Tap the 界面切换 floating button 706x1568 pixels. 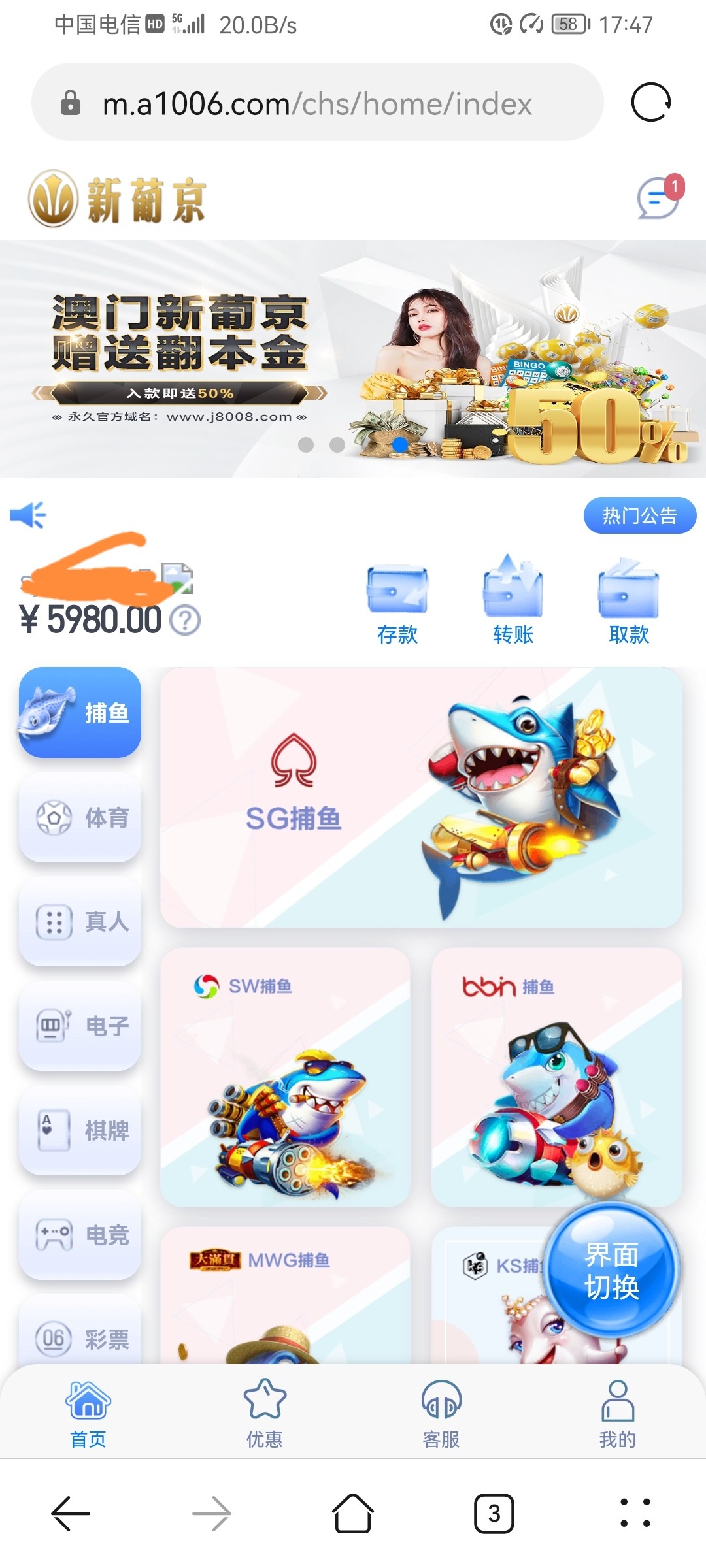click(612, 1271)
